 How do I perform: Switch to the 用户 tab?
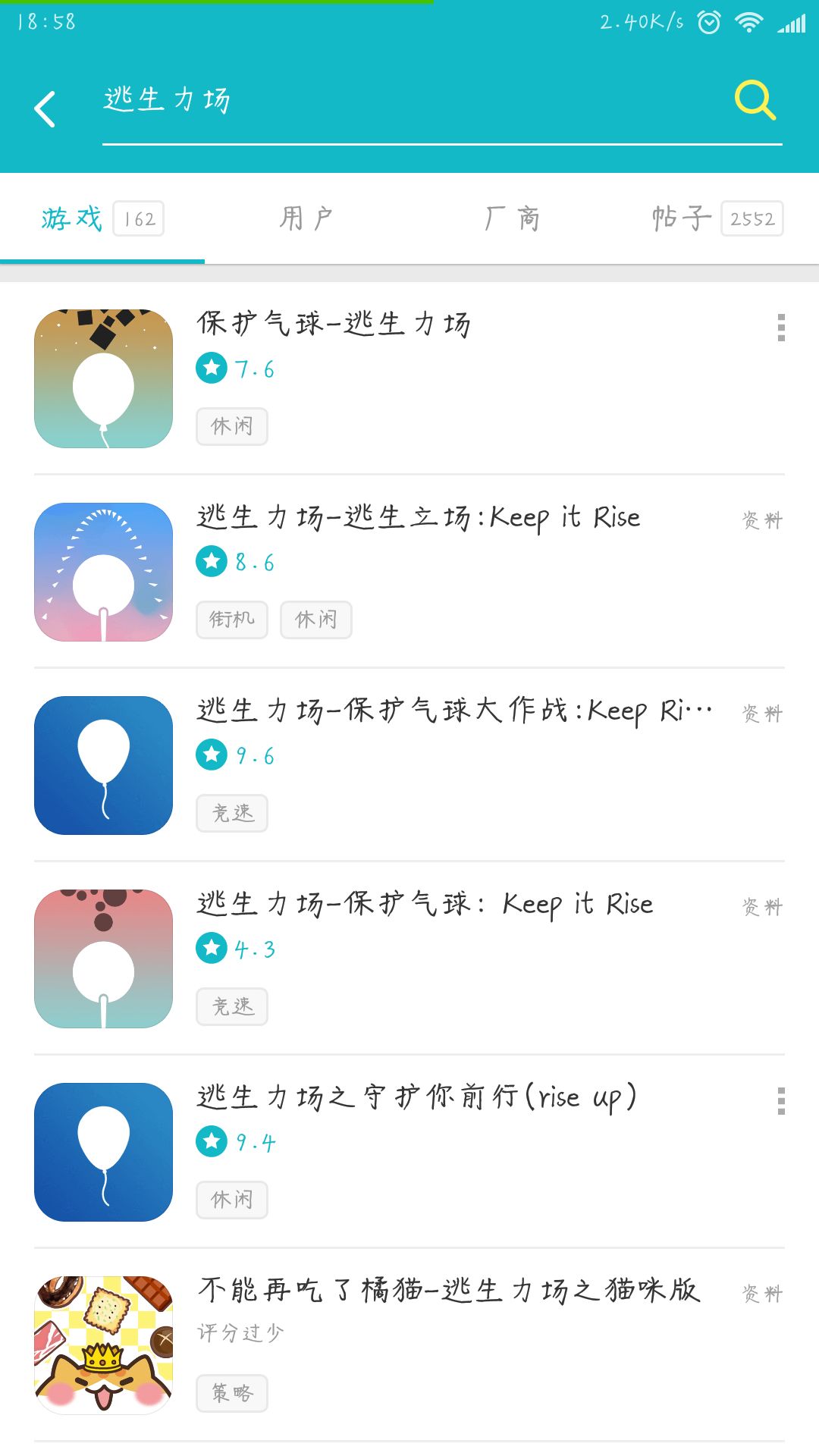pyautogui.click(x=306, y=218)
